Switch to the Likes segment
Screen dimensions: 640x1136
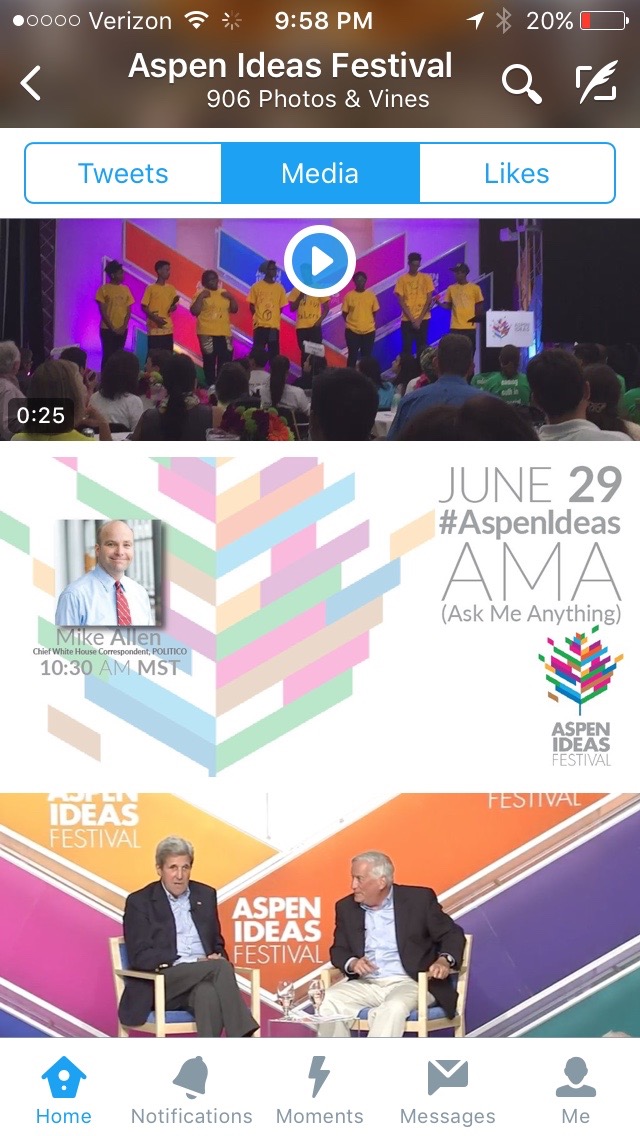(x=516, y=173)
